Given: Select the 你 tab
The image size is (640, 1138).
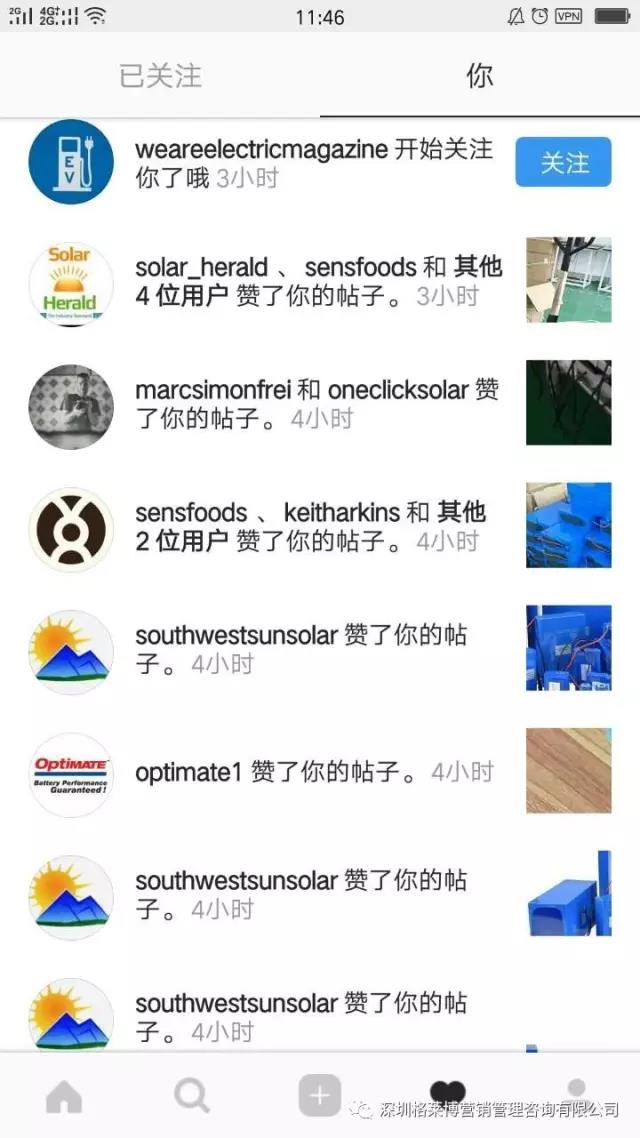Looking at the screenshot, I should coord(480,76).
